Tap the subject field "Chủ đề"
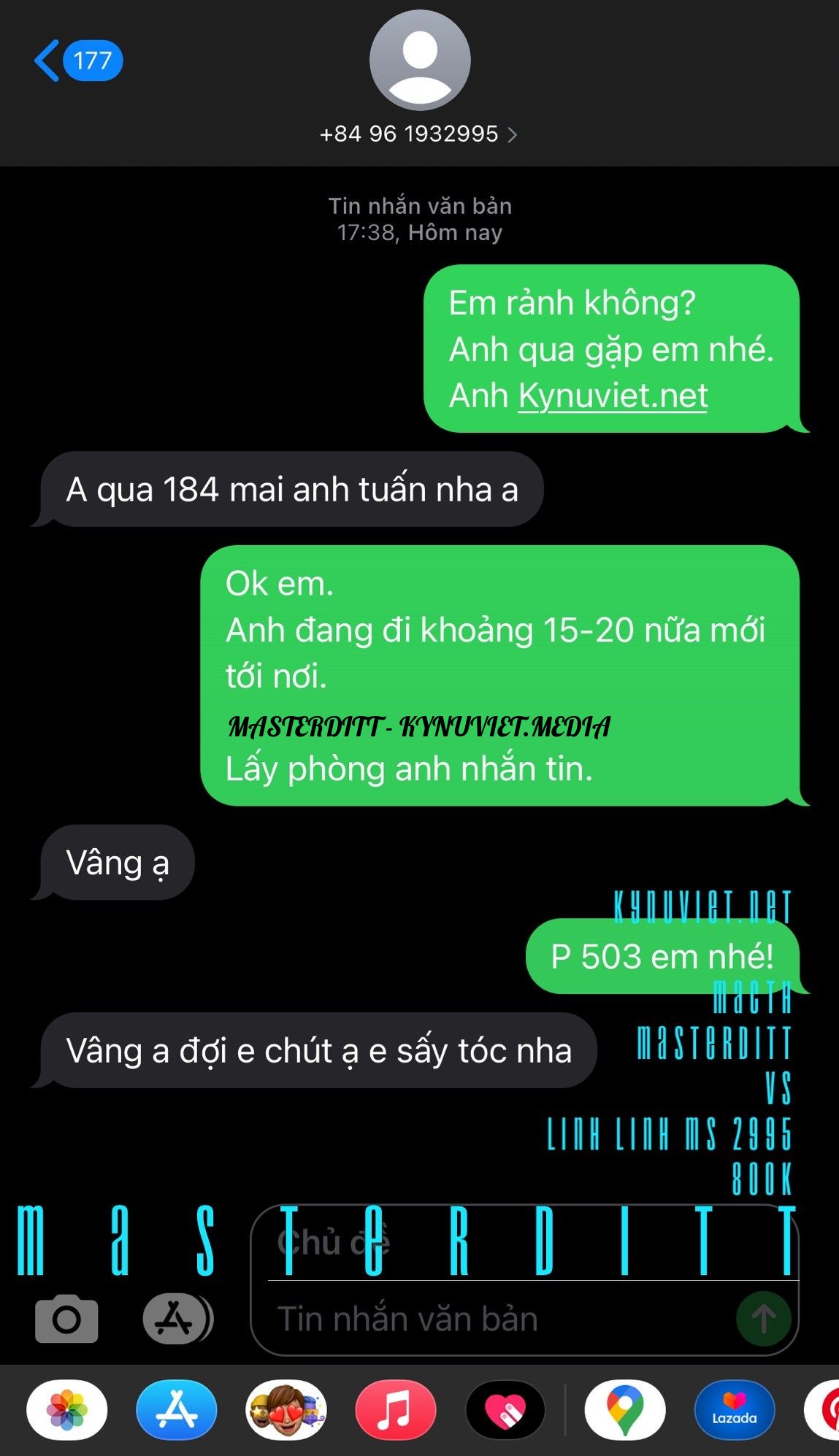Image resolution: width=839 pixels, height=1456 pixels. (511, 1242)
